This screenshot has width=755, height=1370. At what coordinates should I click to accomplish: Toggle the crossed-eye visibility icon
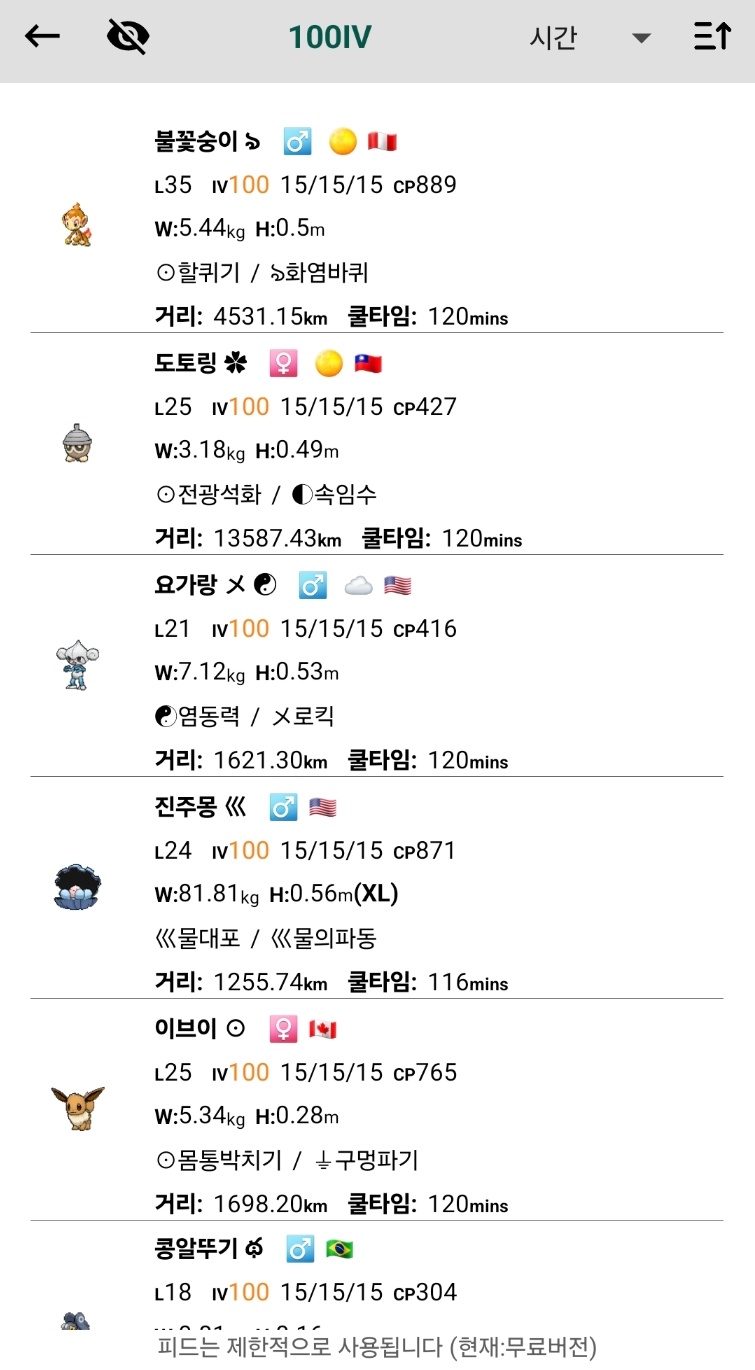[x=127, y=38]
